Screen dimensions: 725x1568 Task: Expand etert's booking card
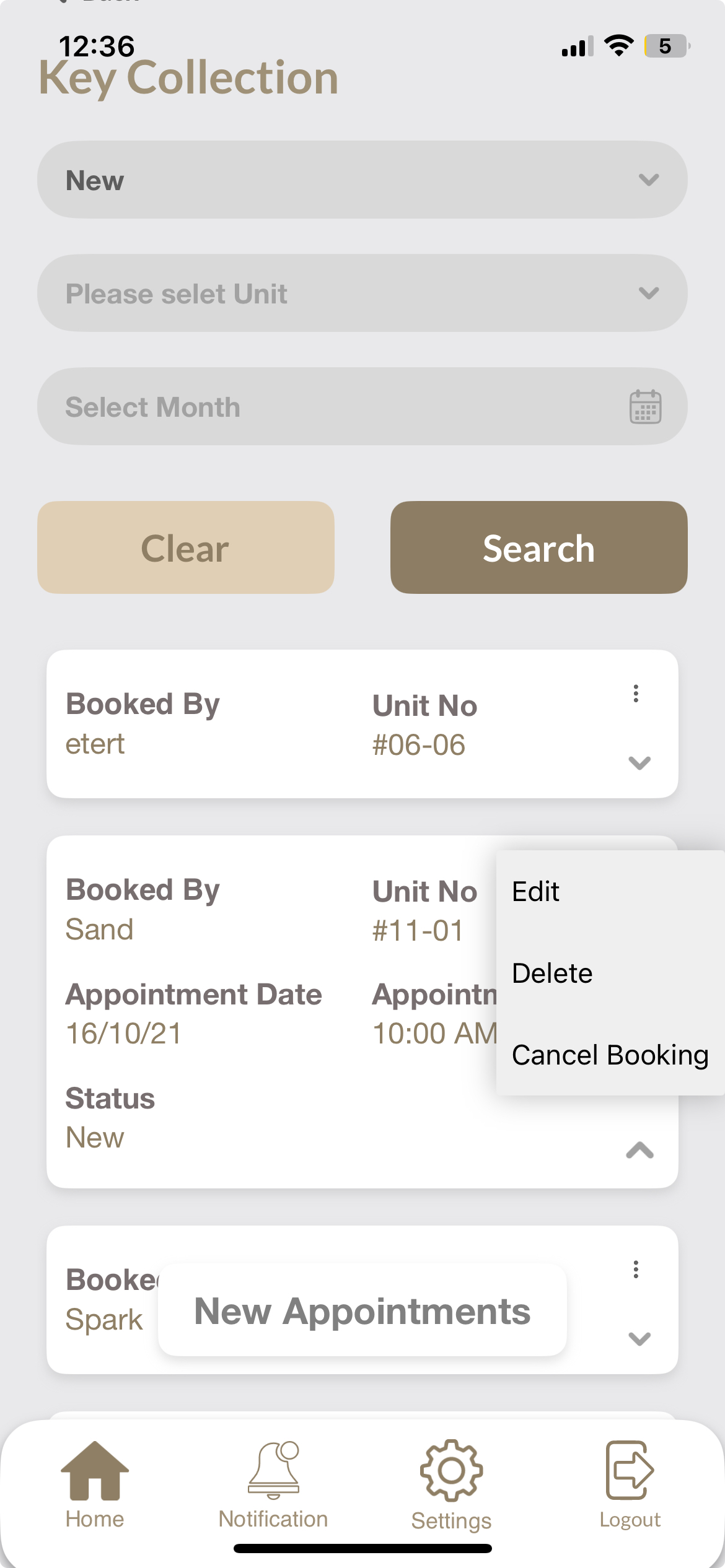click(x=639, y=762)
